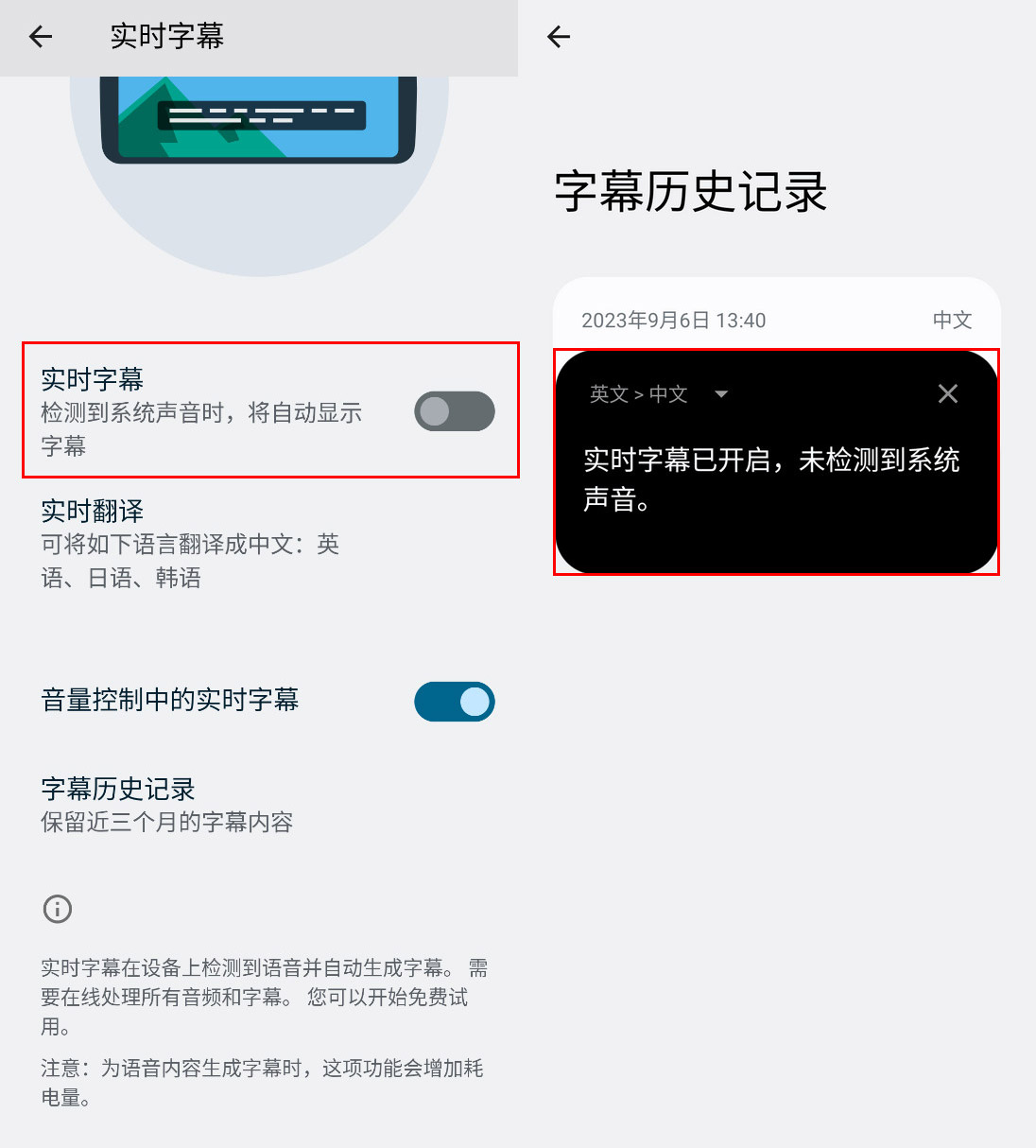Disable 音量控制中的实时字幕 toggle

point(454,702)
